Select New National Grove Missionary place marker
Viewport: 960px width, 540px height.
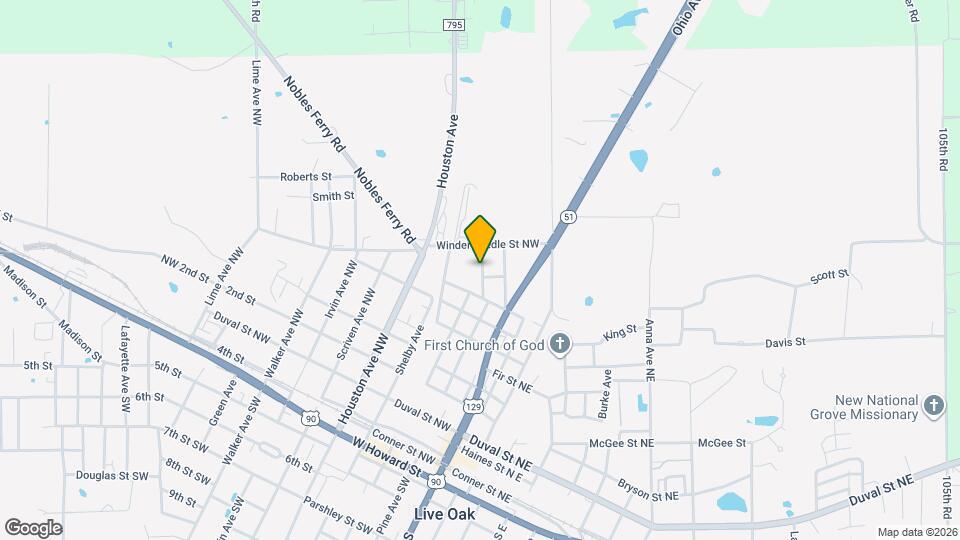click(934, 406)
